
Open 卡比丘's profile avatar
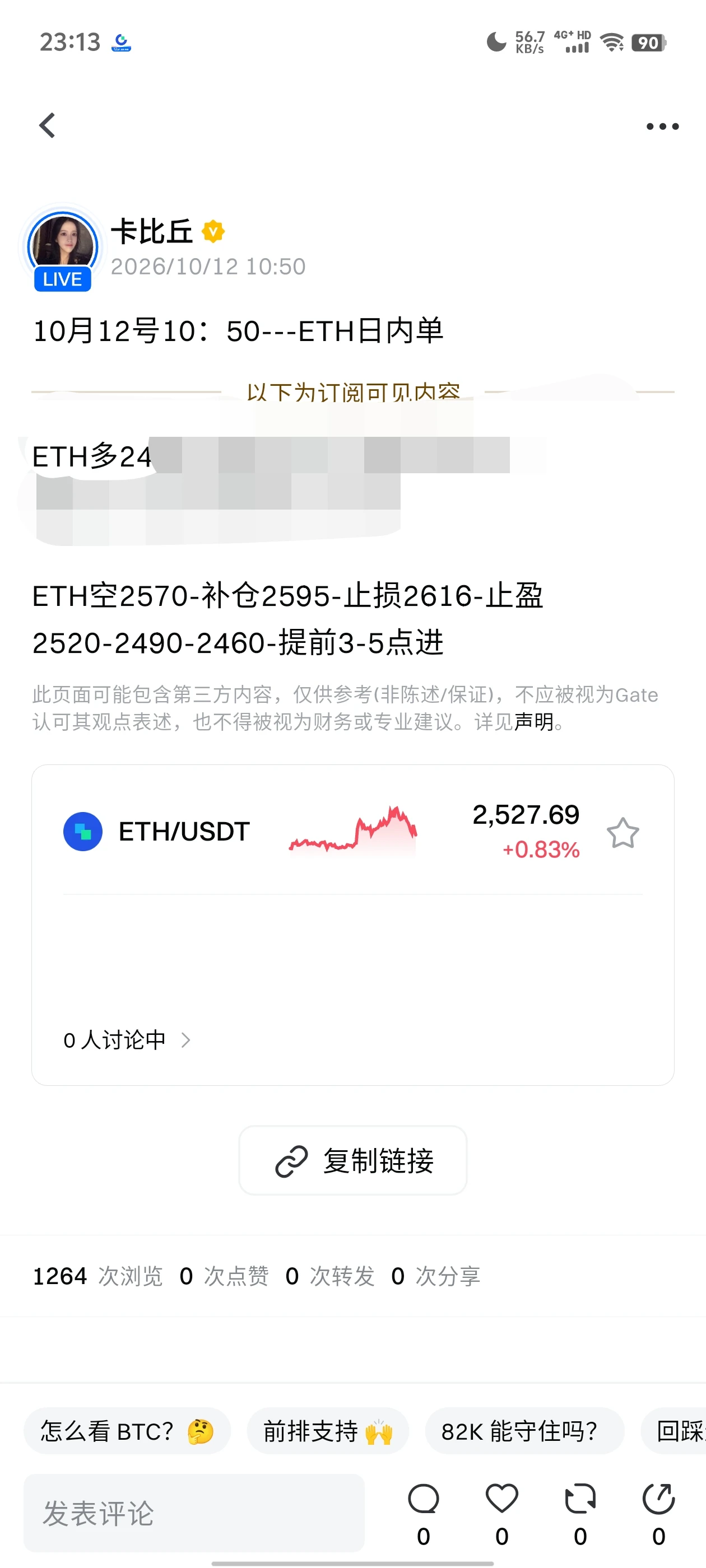pos(63,247)
